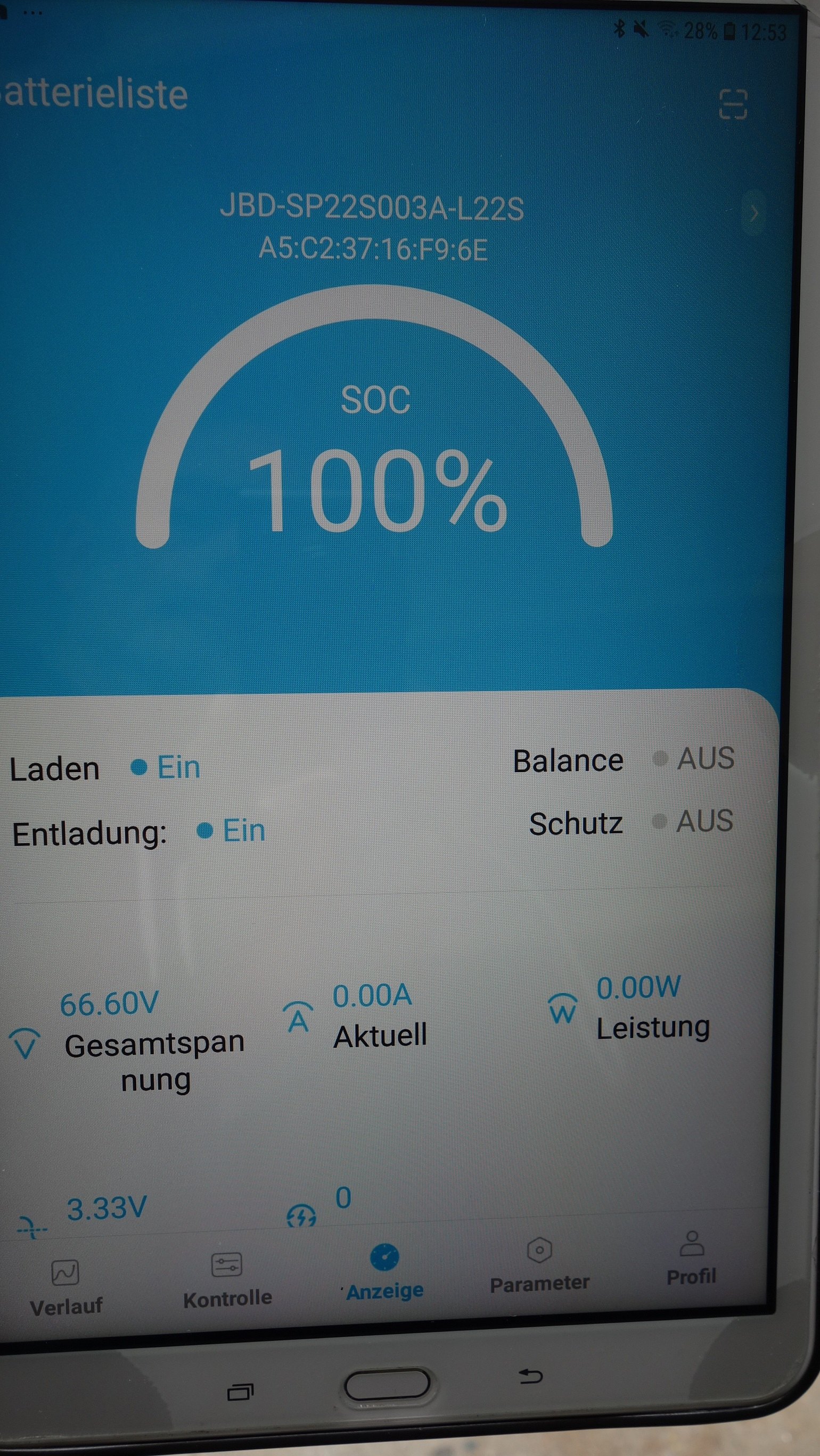The image size is (820, 1456).
Task: Open recent apps in the navigation bar
Action: pos(240,1392)
